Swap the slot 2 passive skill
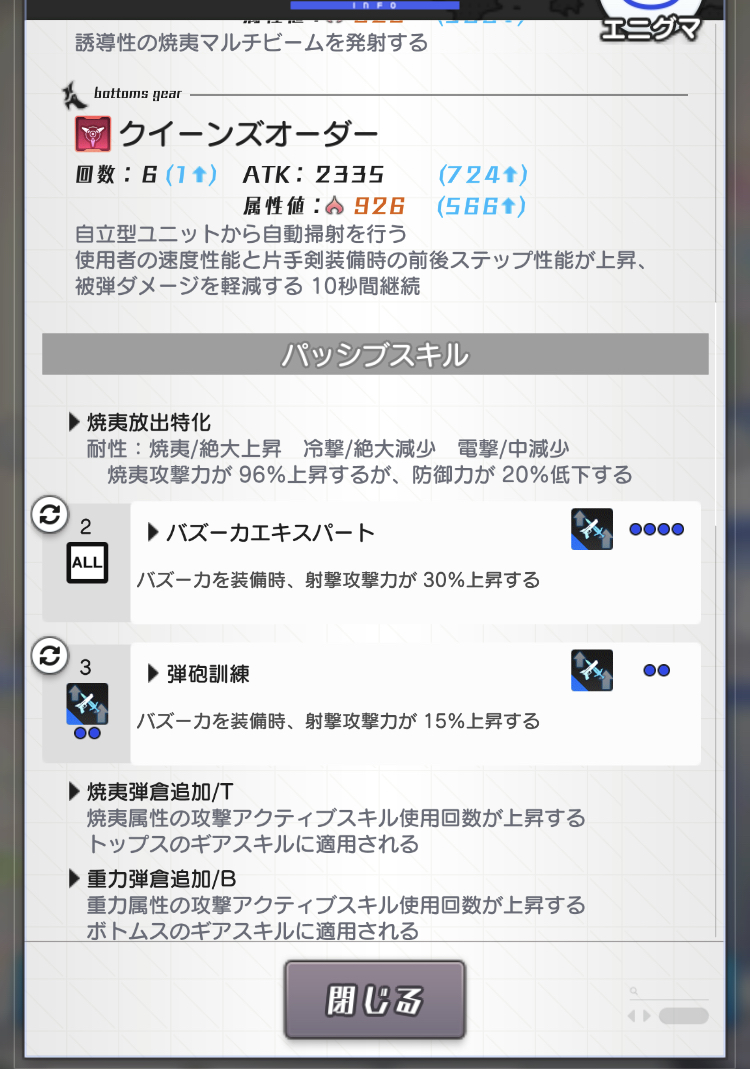750x1069 pixels. click(48, 515)
